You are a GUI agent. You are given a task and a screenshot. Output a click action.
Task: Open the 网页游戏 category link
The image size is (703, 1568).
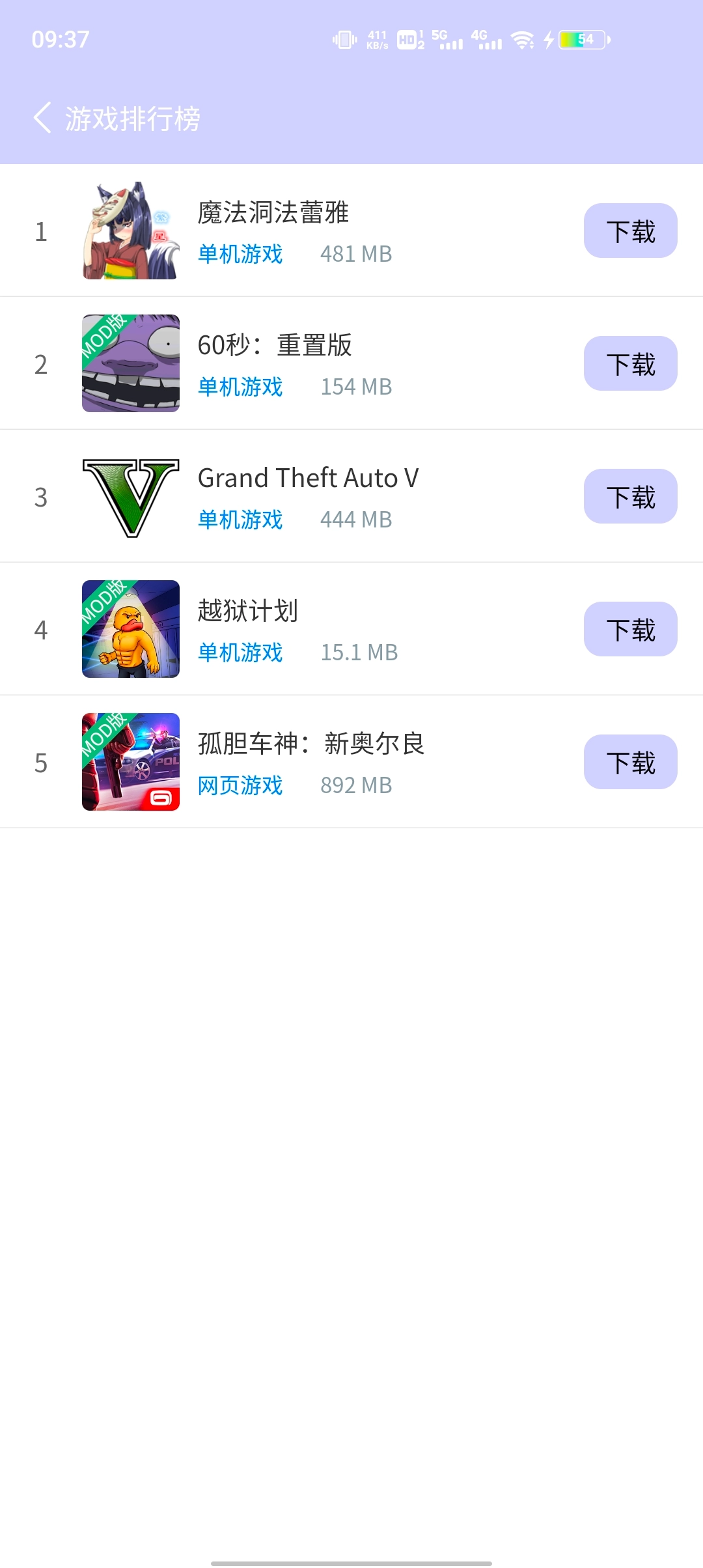click(239, 785)
